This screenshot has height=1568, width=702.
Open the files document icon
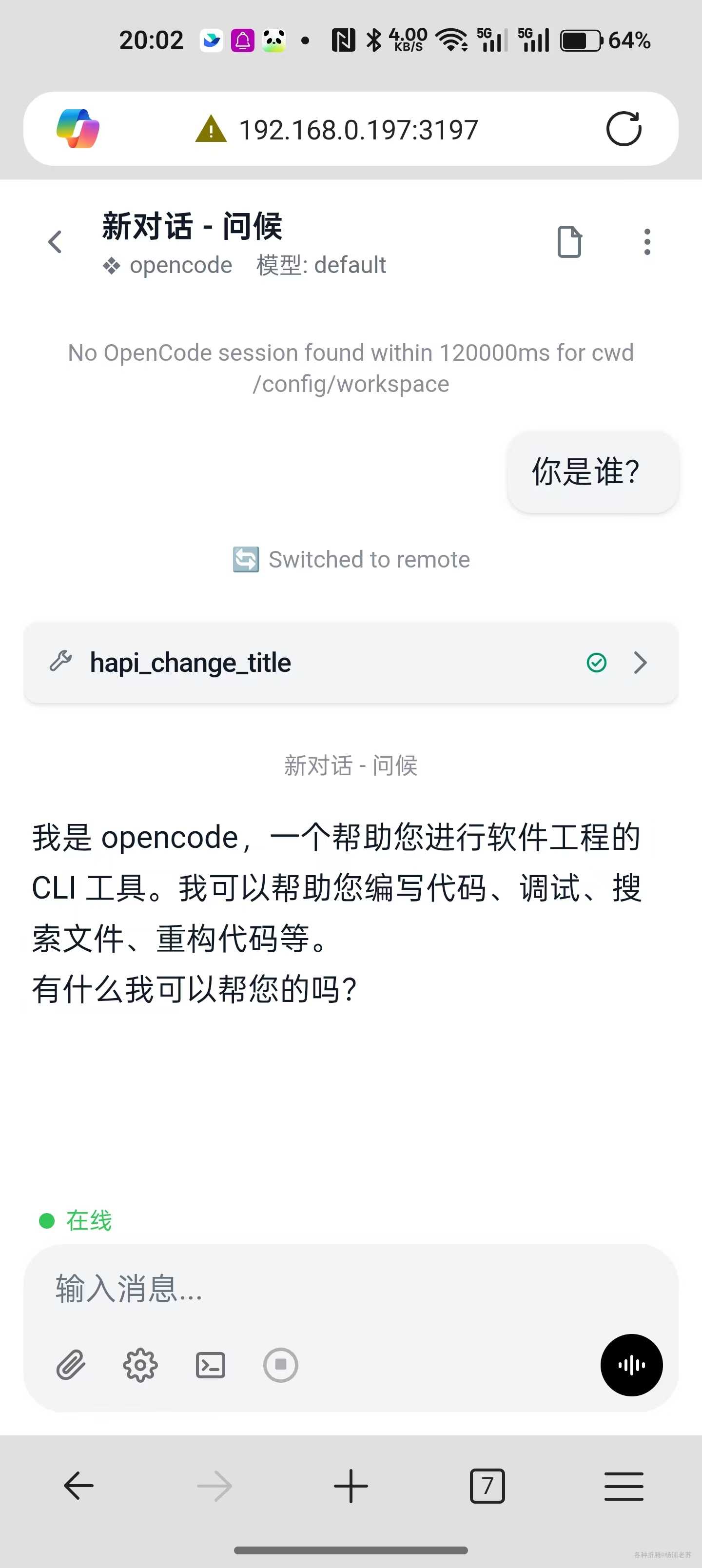569,242
